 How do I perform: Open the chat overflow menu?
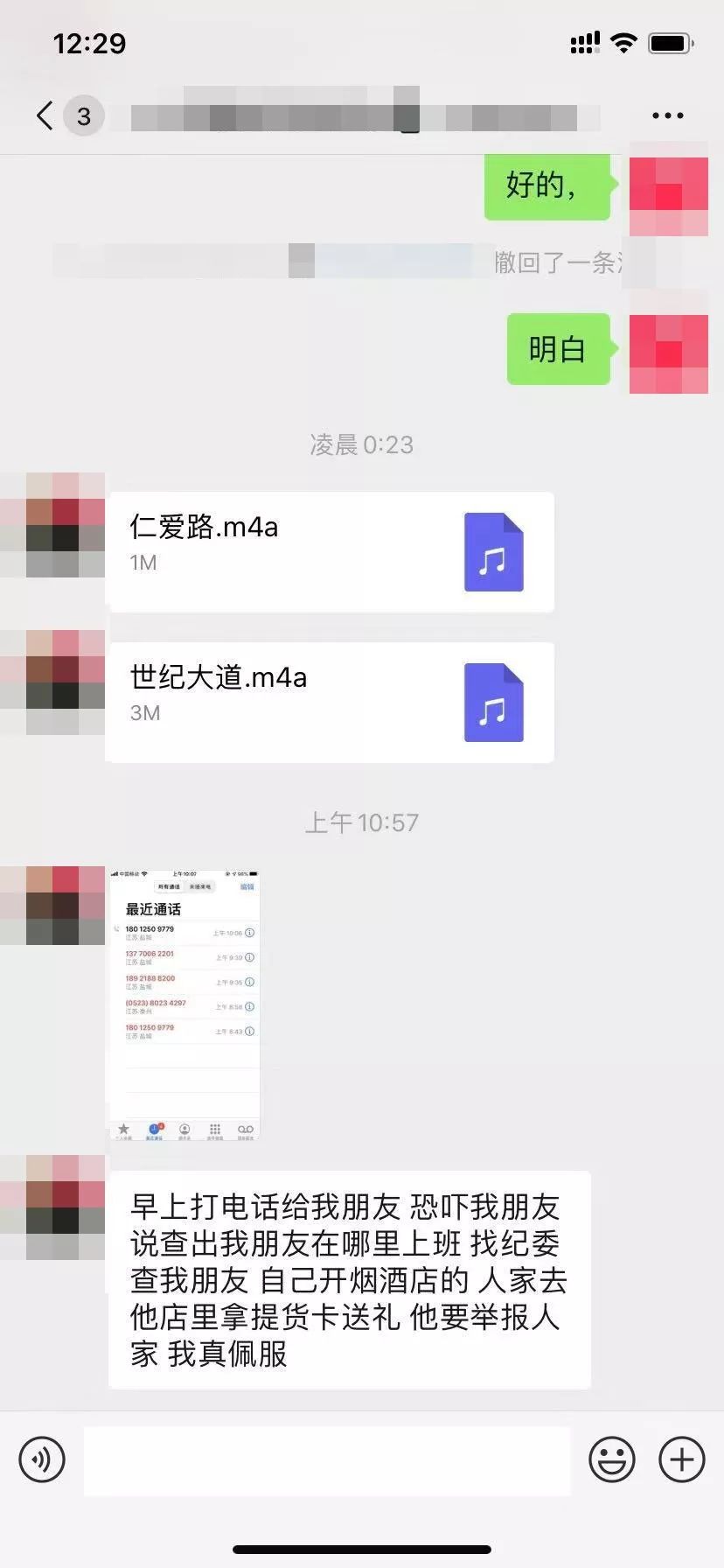(667, 115)
